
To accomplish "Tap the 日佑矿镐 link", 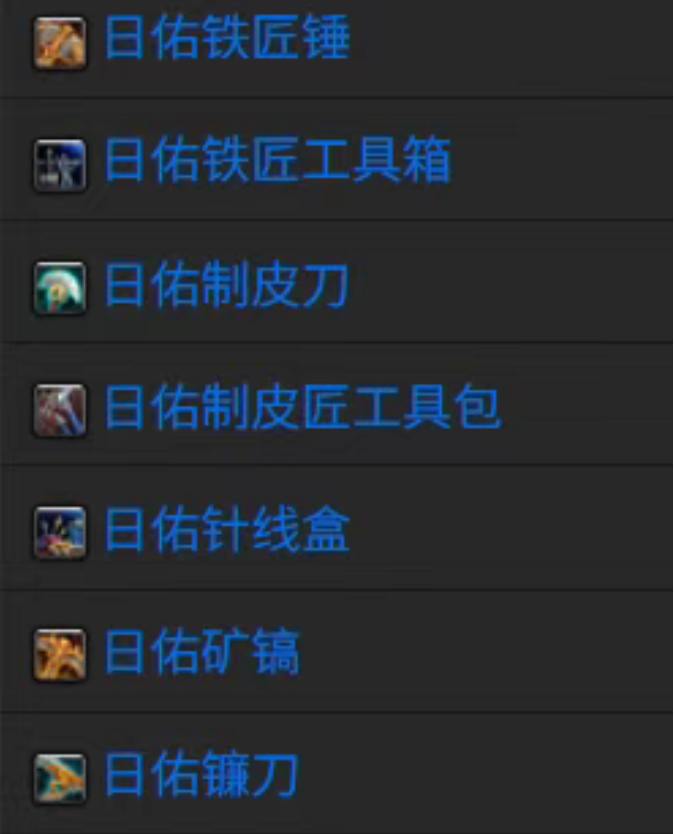I will click(202, 654).
